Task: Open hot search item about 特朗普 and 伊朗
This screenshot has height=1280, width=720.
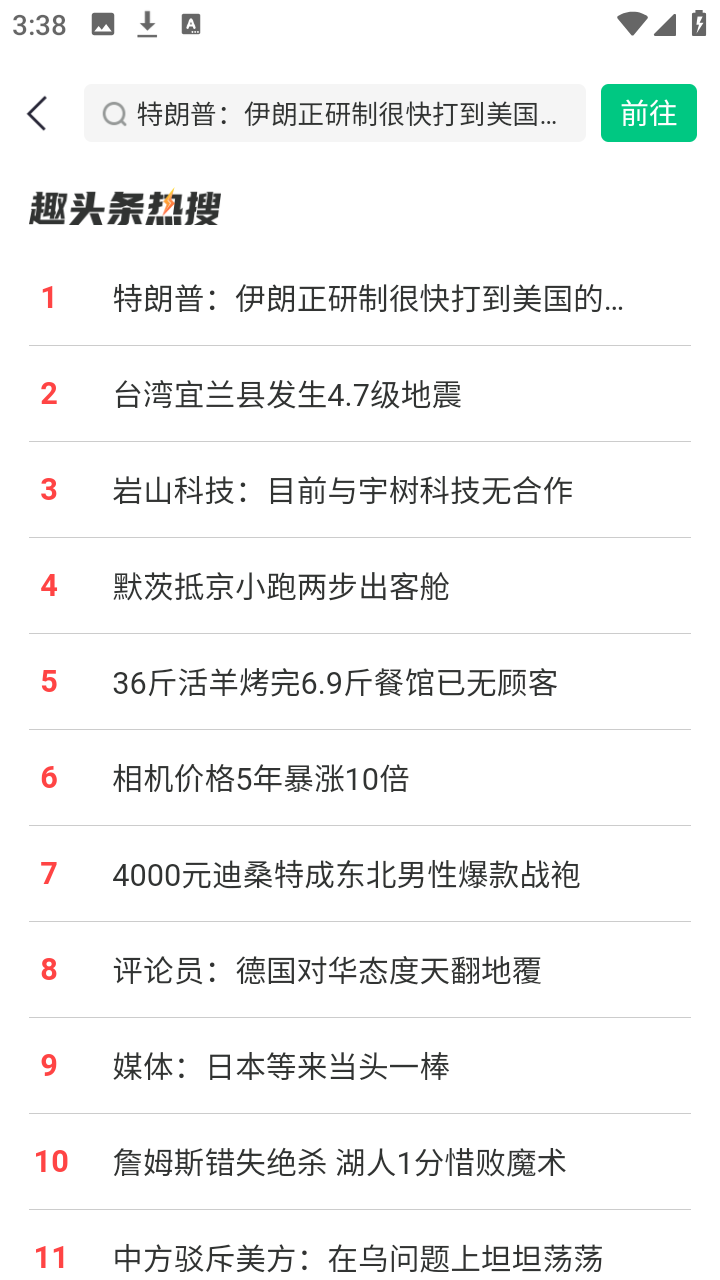Action: click(x=368, y=298)
